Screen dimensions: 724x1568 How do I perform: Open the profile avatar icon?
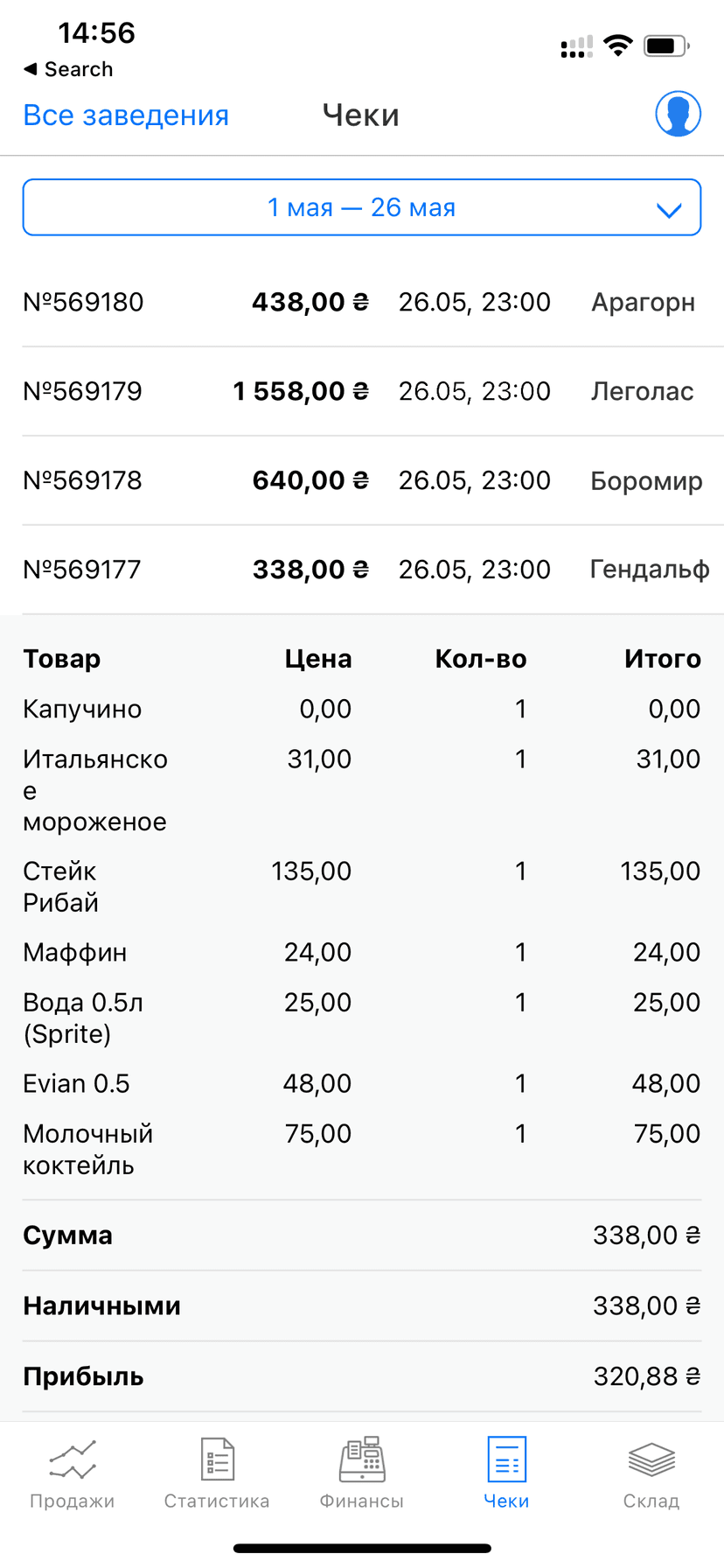pyautogui.click(x=678, y=114)
